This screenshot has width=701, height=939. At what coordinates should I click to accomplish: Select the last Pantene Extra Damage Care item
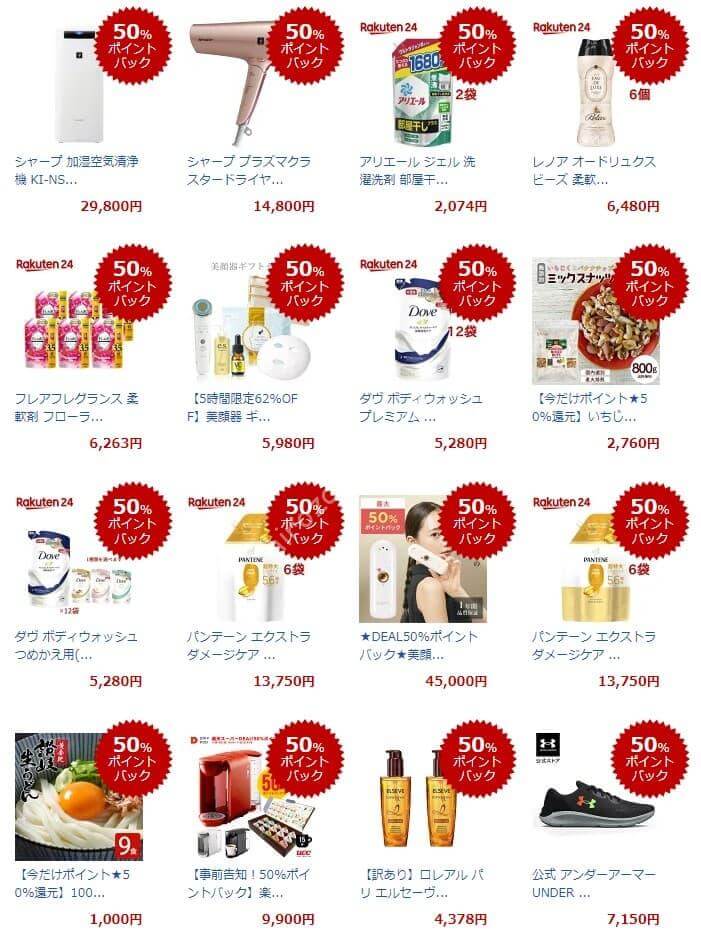pos(594,645)
